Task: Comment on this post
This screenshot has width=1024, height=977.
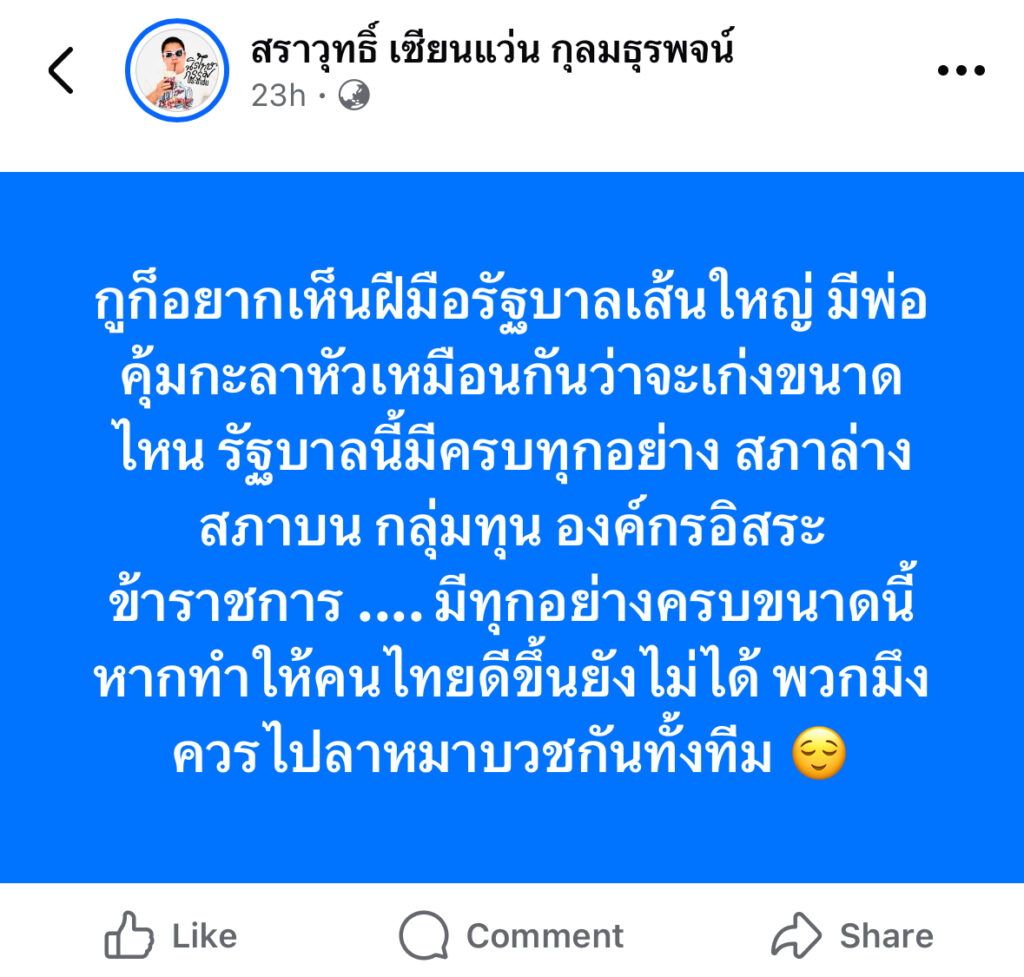Action: 511,936
